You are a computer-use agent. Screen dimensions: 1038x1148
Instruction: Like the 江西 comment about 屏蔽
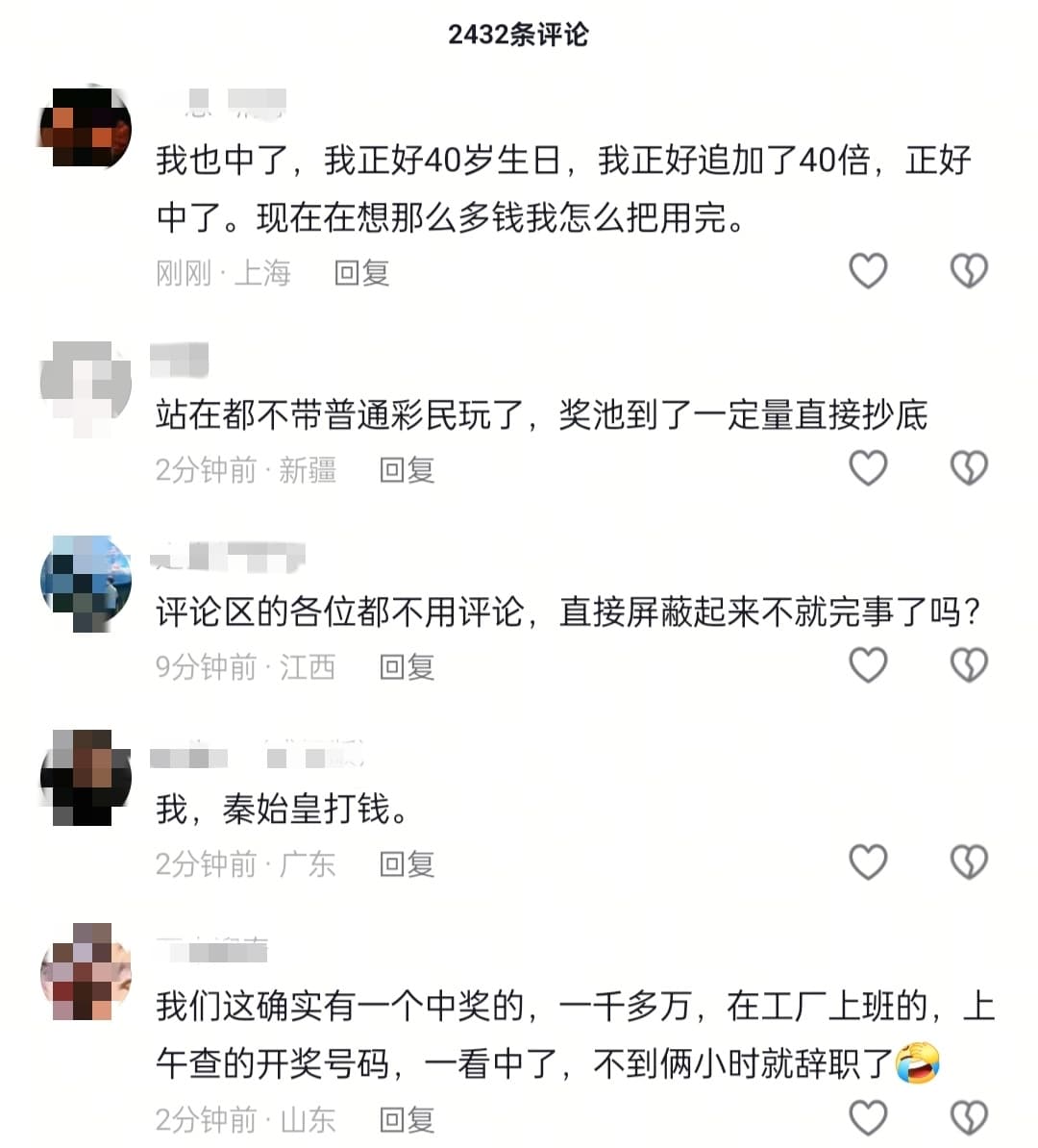click(868, 665)
